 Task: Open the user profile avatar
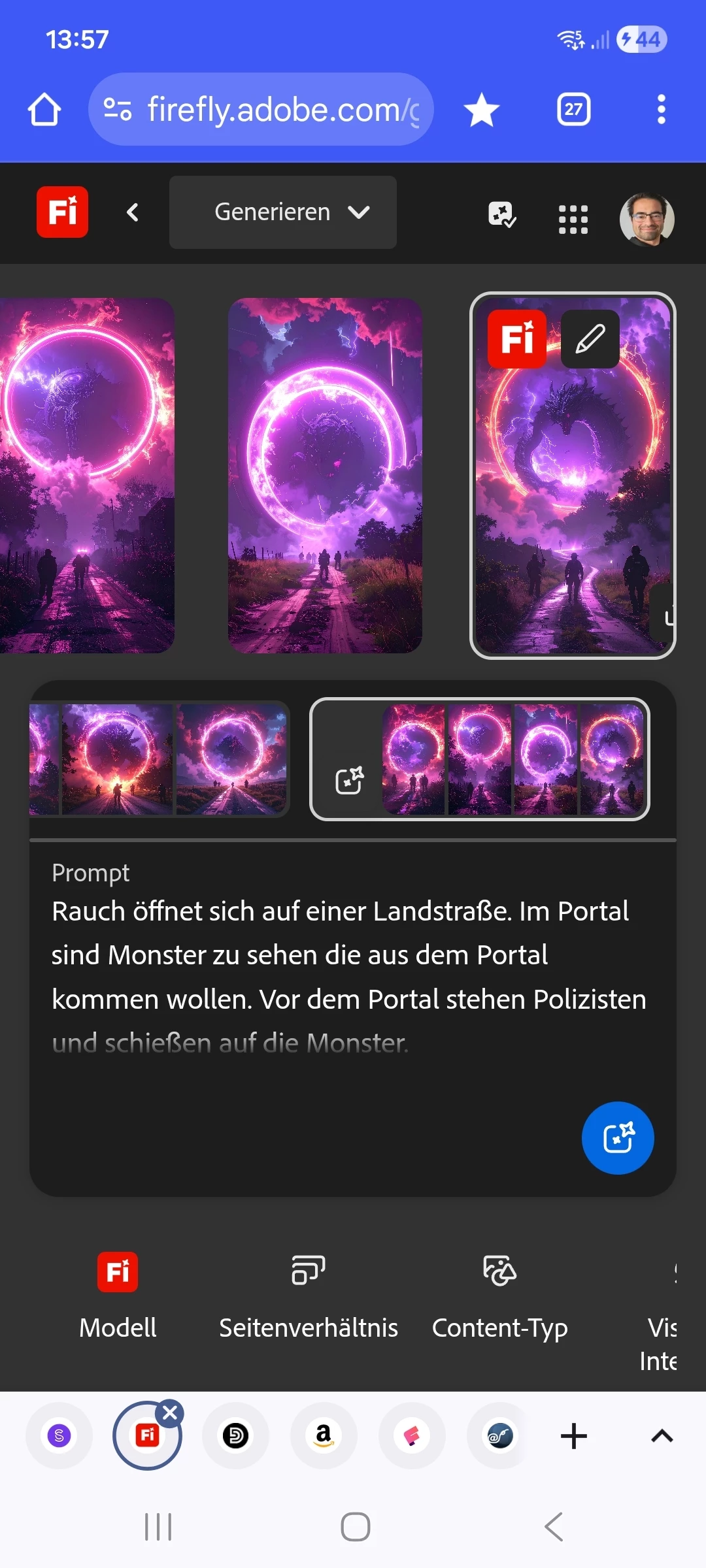coord(647,220)
